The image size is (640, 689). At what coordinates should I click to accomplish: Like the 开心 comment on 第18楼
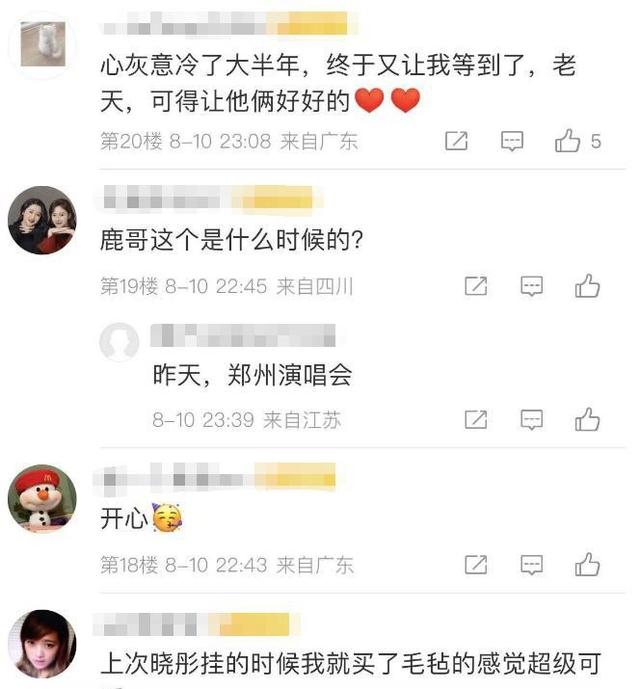click(x=587, y=564)
